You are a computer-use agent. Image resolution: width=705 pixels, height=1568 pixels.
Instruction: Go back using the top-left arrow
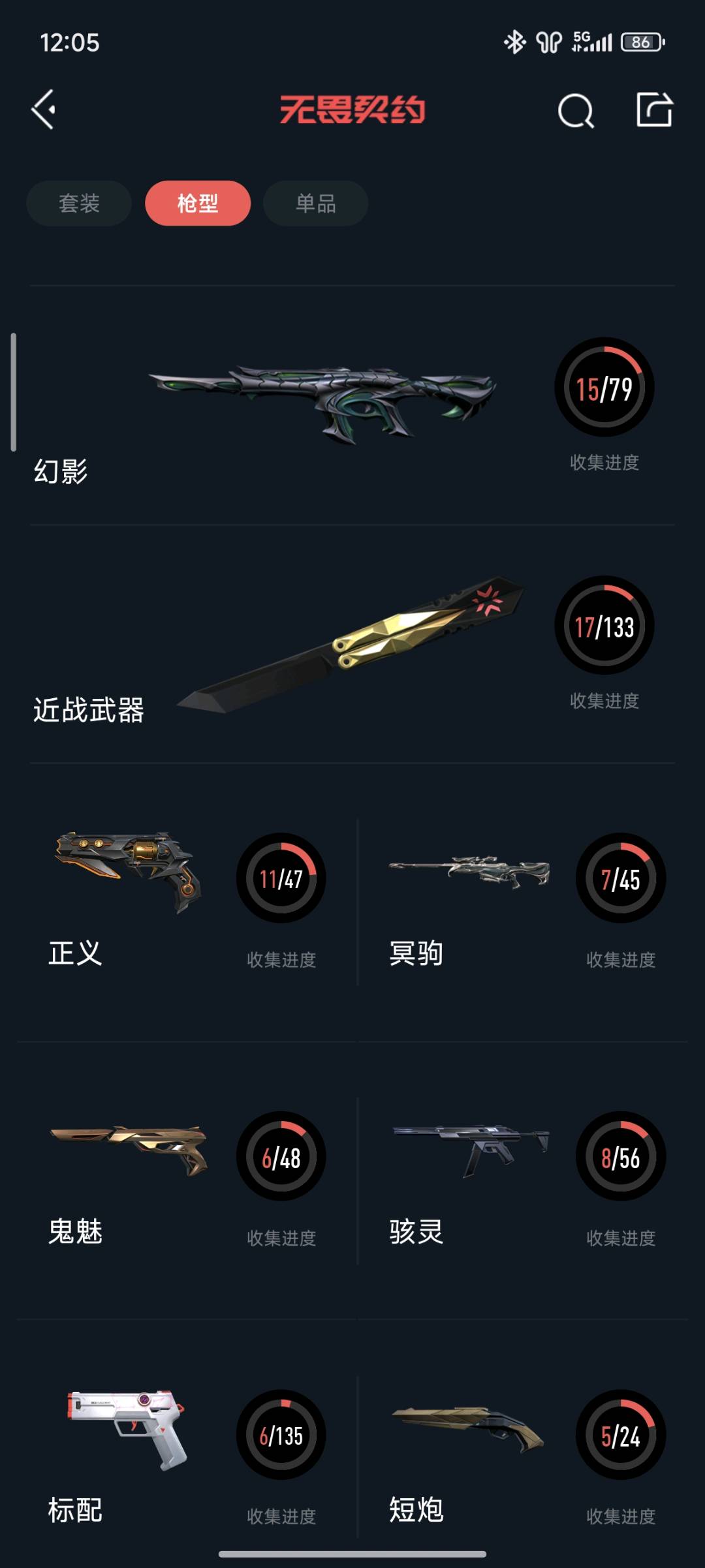[44, 110]
